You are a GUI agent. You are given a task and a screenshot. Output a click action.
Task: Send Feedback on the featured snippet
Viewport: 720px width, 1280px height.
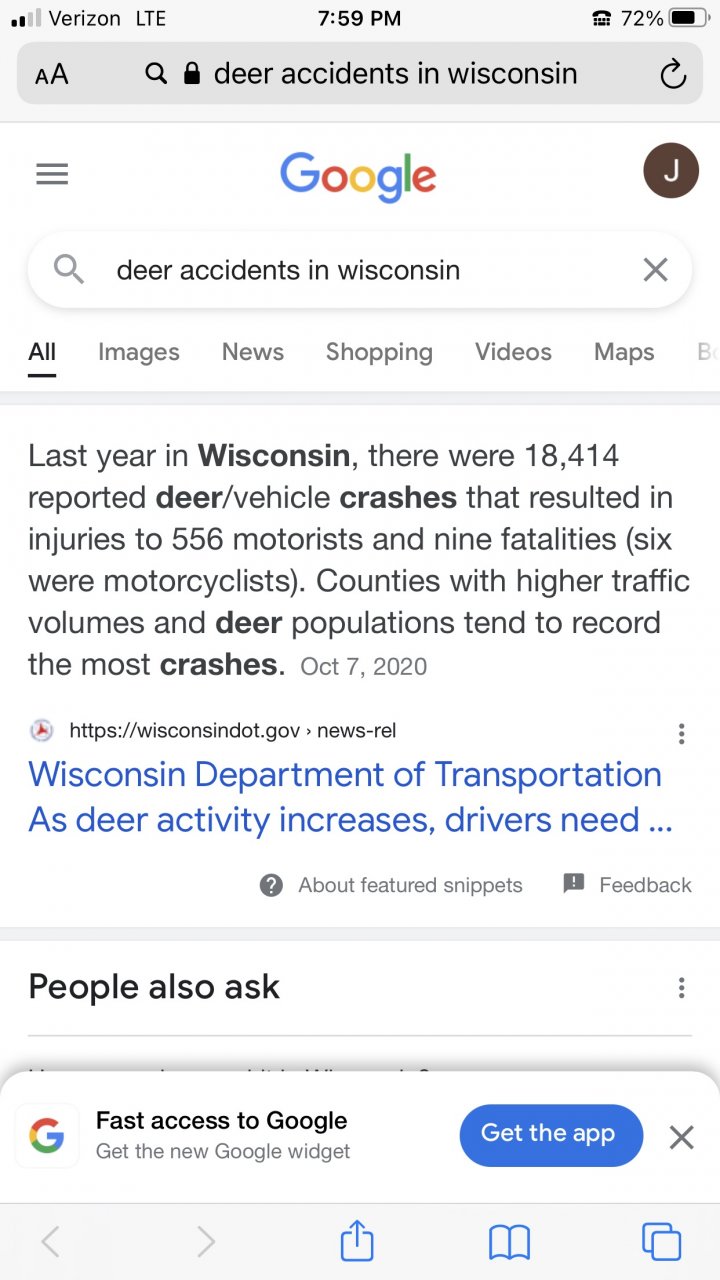pyautogui.click(x=628, y=885)
